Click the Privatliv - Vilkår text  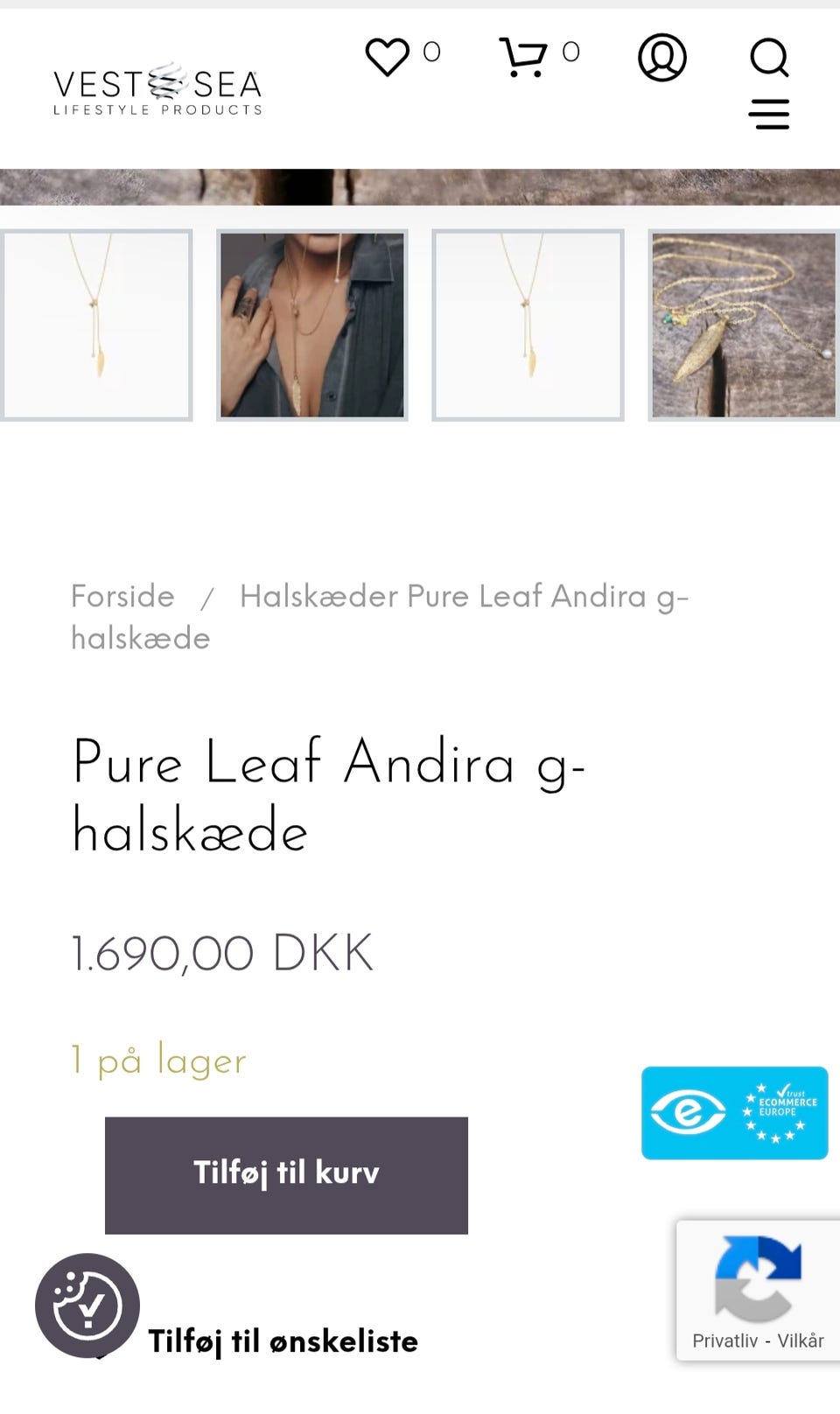point(758,1340)
